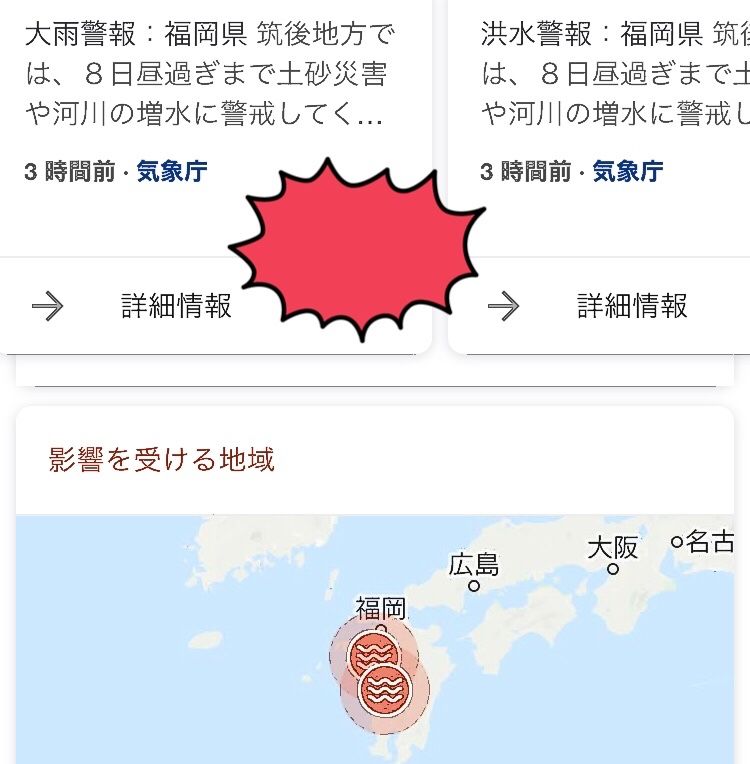
Task: Open 詳細情報 for the 大雨警報 alert
Action: (x=176, y=306)
